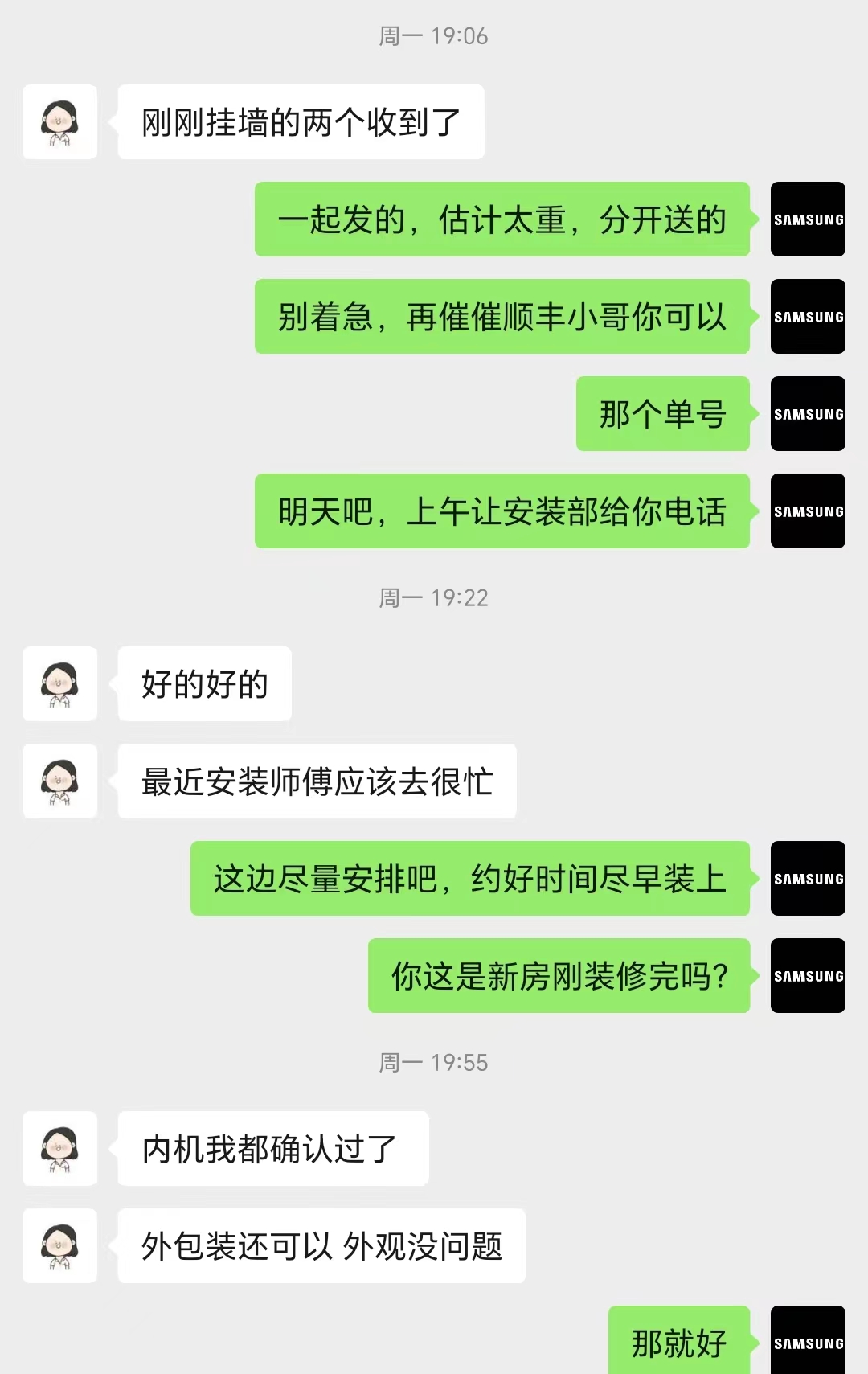868x1374 pixels.
Task: Open the customer avatar next to '最近安装师傅应该去很忙'
Action: (x=59, y=781)
